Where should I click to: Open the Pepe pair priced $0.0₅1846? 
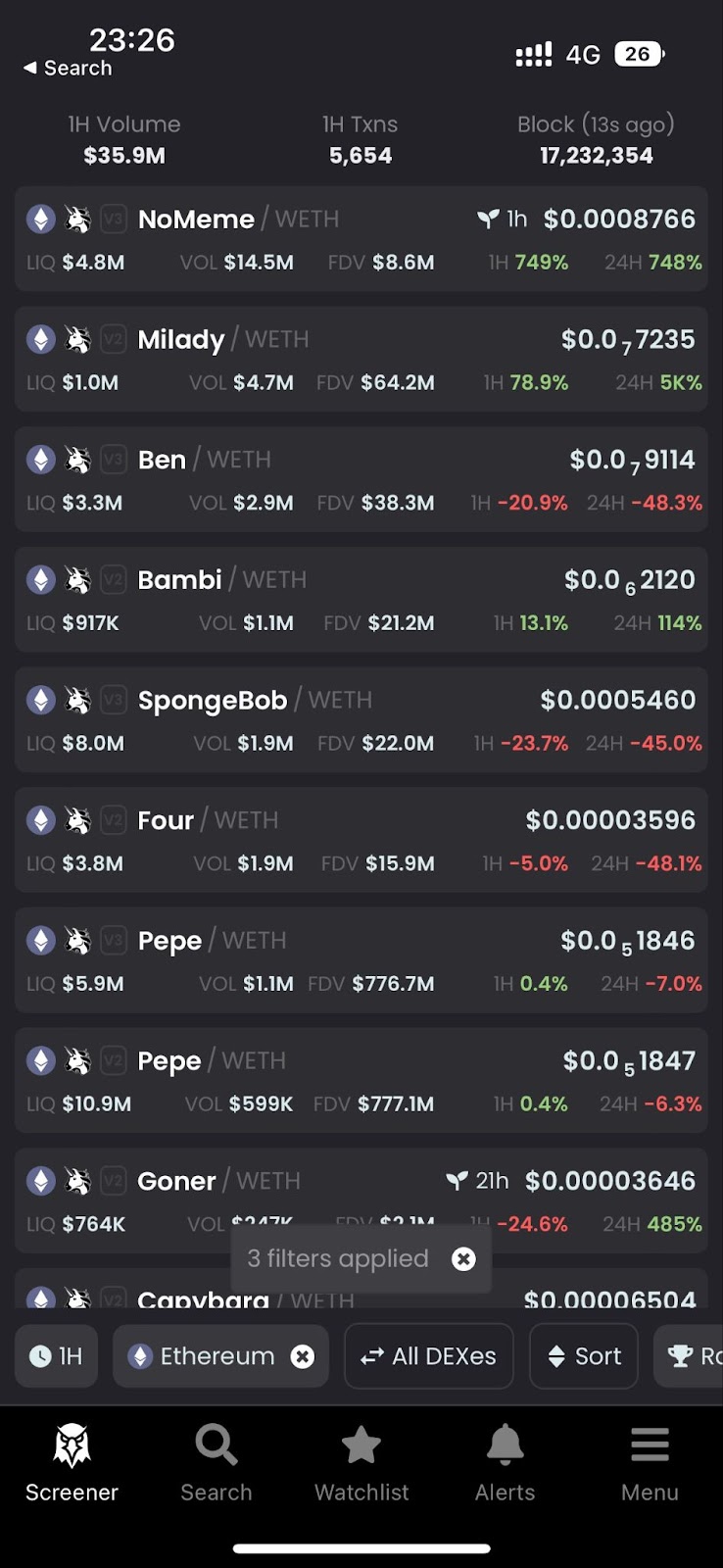[361, 960]
